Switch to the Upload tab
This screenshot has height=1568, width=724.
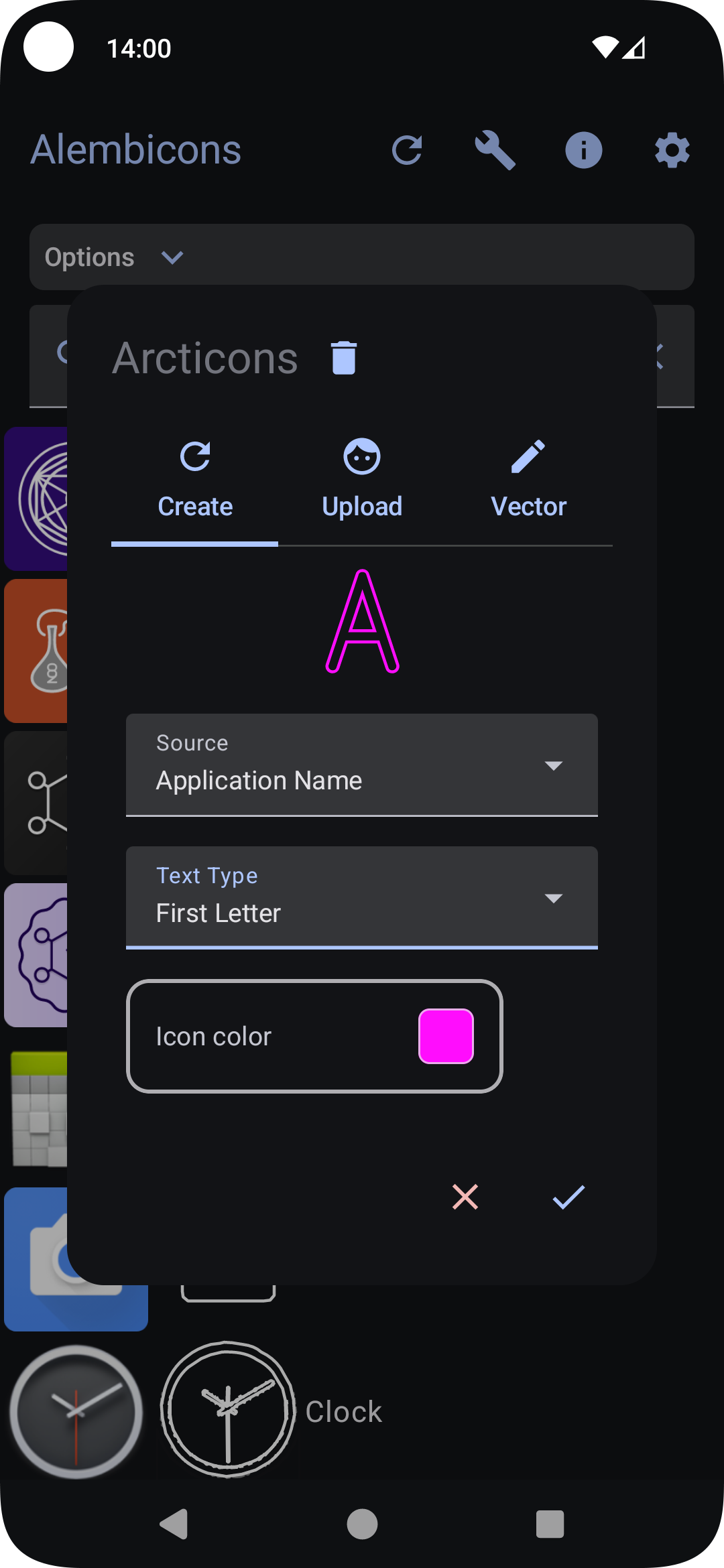coord(362,481)
